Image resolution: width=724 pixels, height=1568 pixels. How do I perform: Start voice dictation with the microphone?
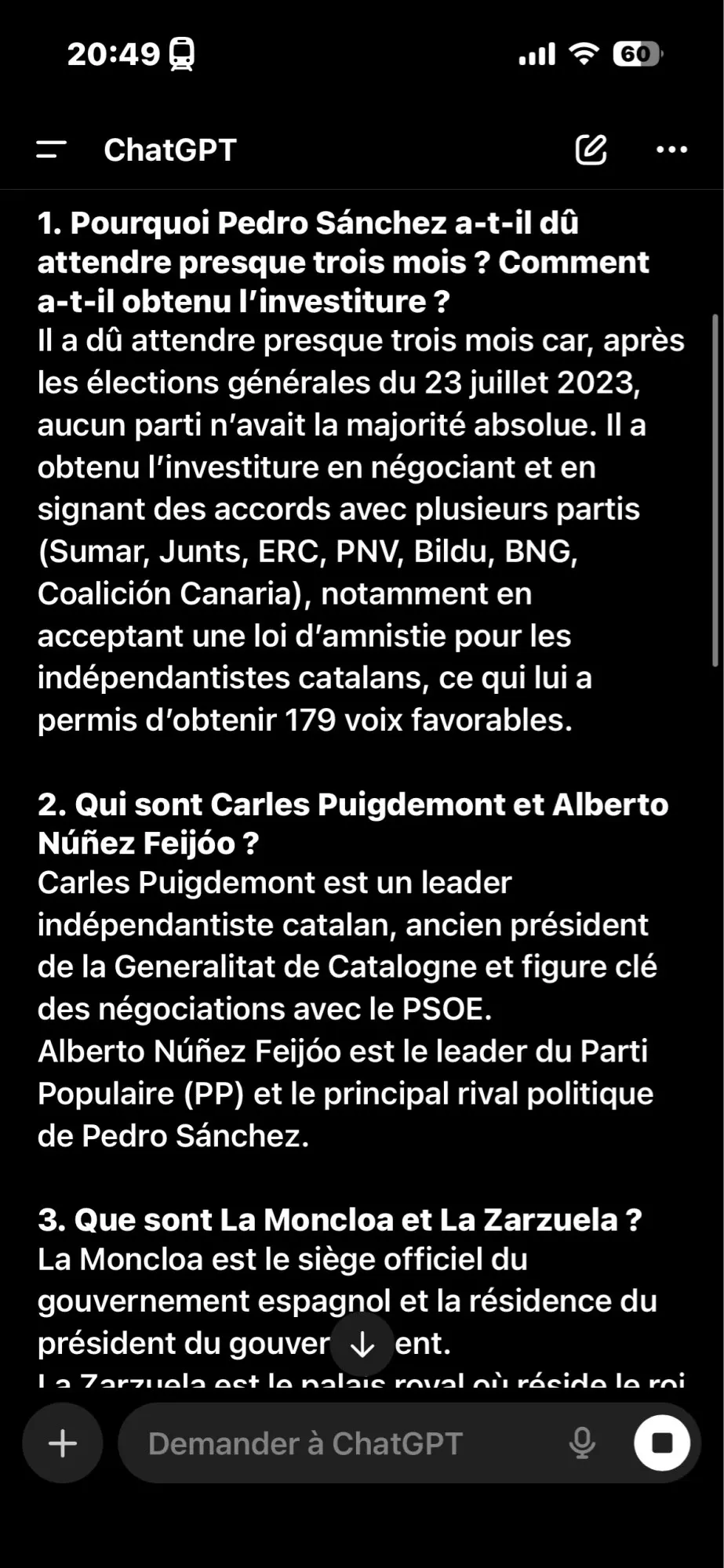tap(582, 1443)
